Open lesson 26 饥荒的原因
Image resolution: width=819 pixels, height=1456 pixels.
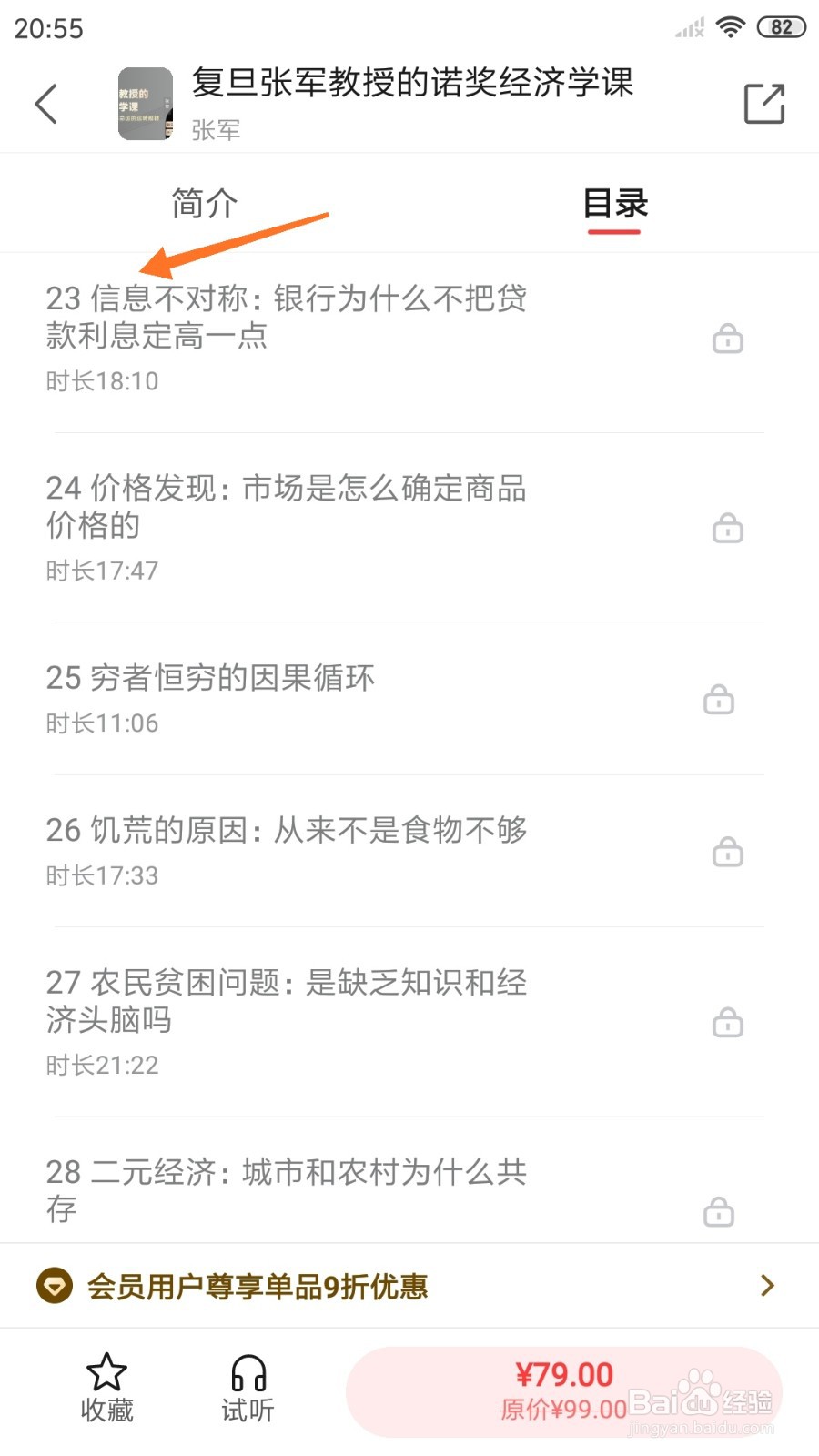[287, 831]
